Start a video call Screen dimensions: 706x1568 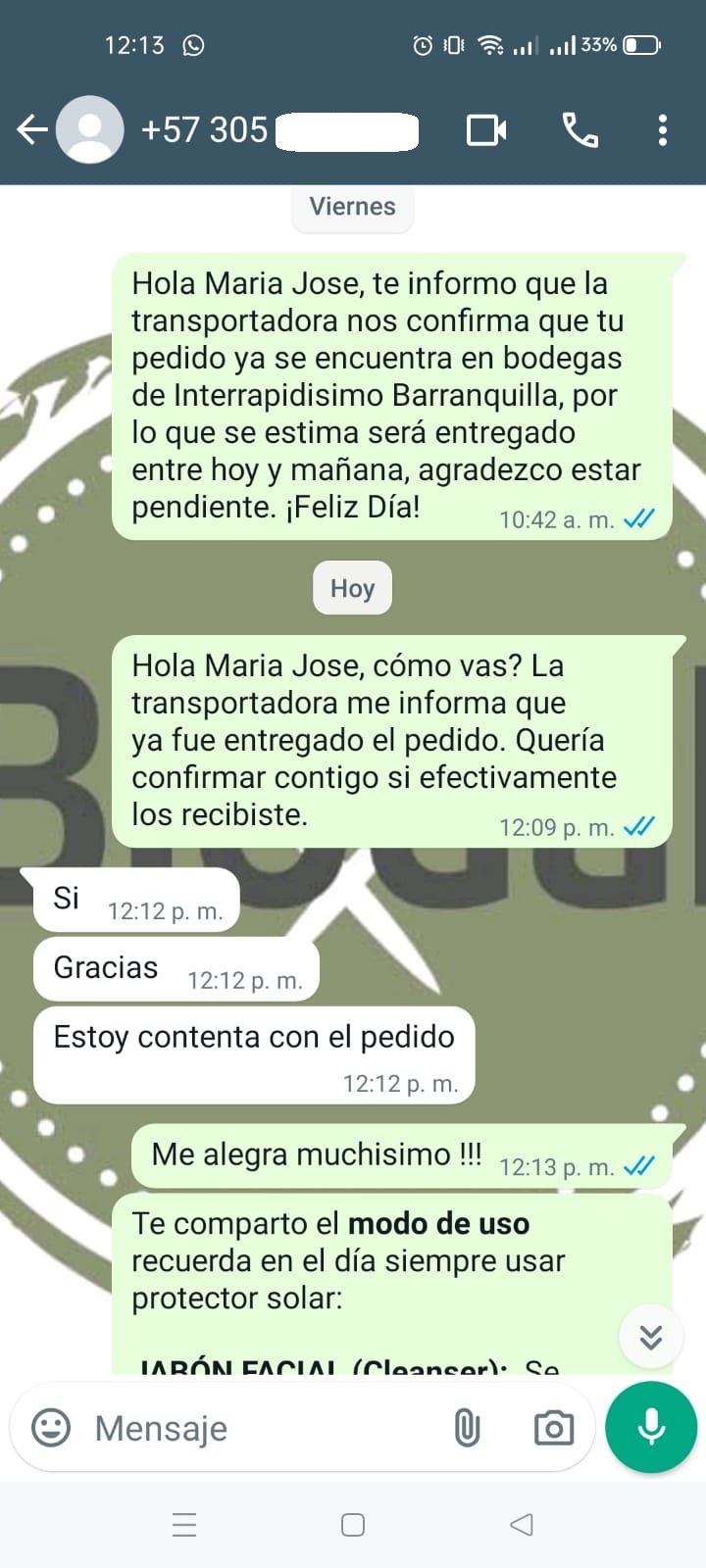pyautogui.click(x=486, y=129)
